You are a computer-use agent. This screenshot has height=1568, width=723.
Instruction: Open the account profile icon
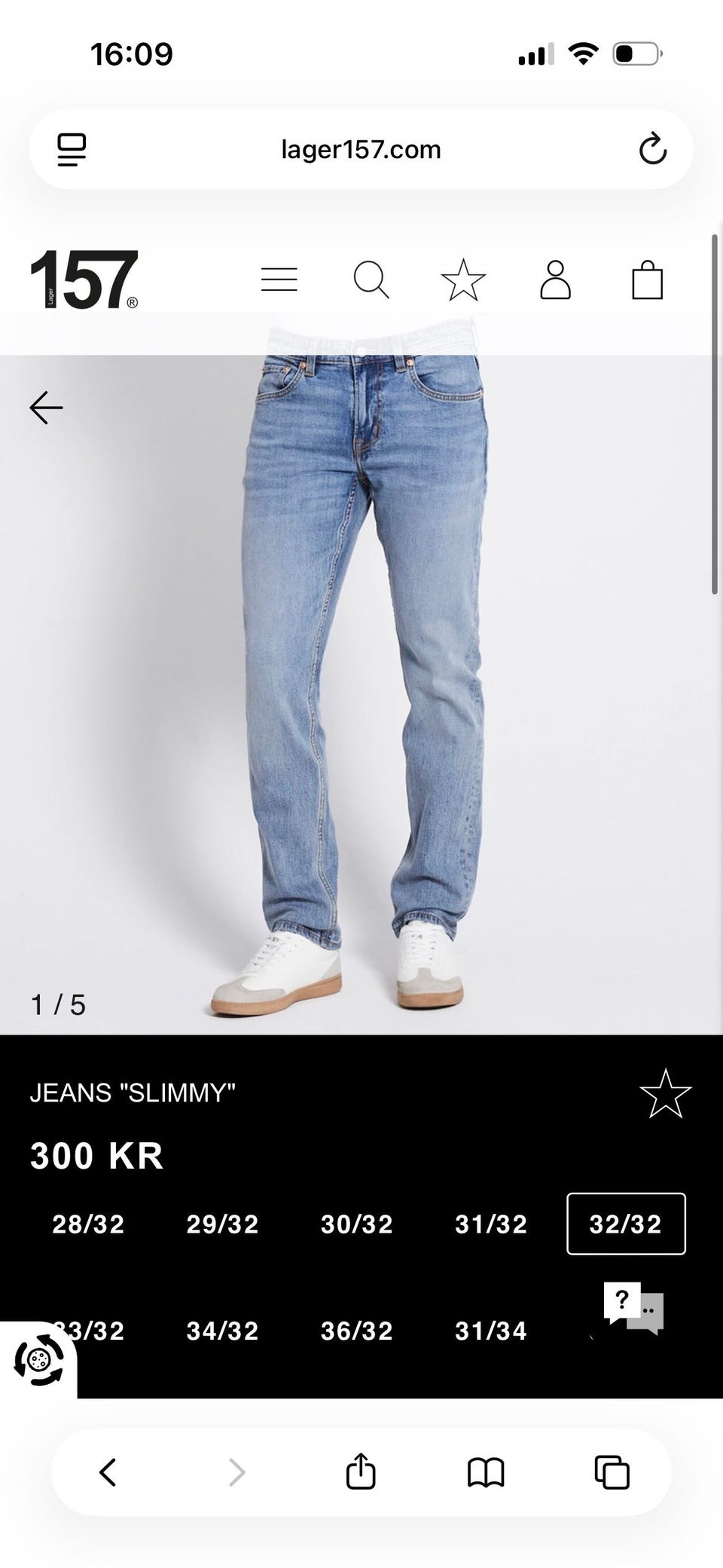coord(555,280)
